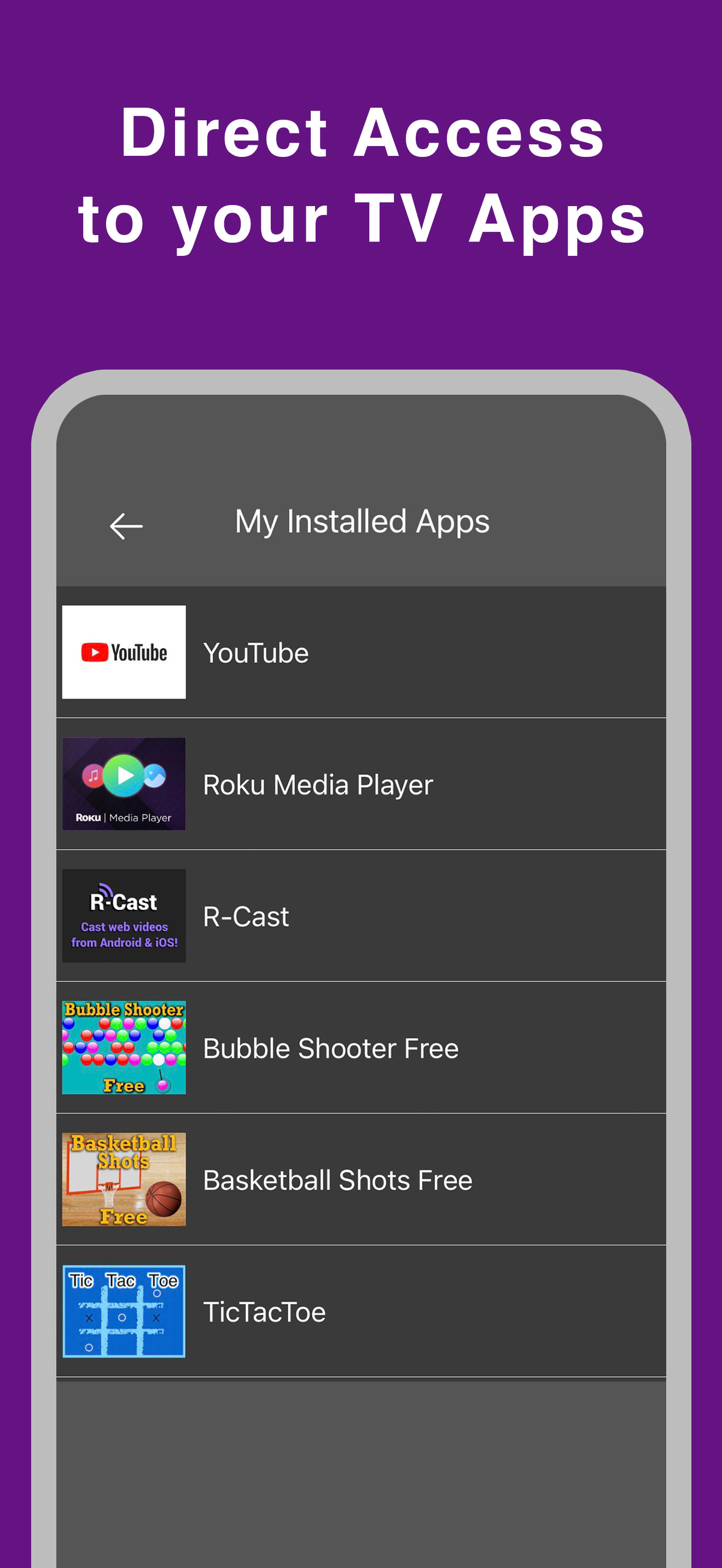Select the Roku Media Player icon
The width and height of the screenshot is (722, 1568).
coord(124,784)
